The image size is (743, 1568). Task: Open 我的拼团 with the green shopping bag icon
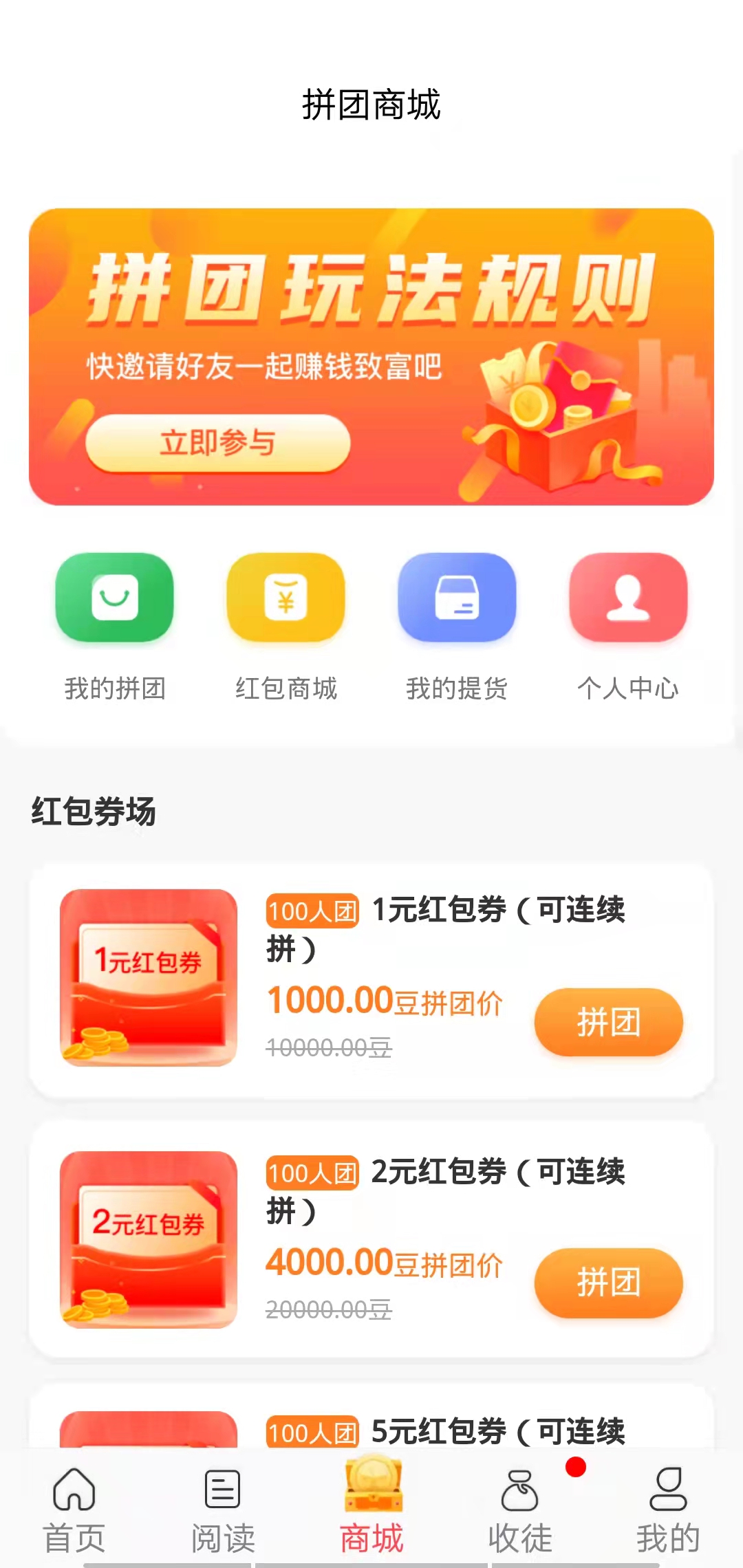click(114, 598)
